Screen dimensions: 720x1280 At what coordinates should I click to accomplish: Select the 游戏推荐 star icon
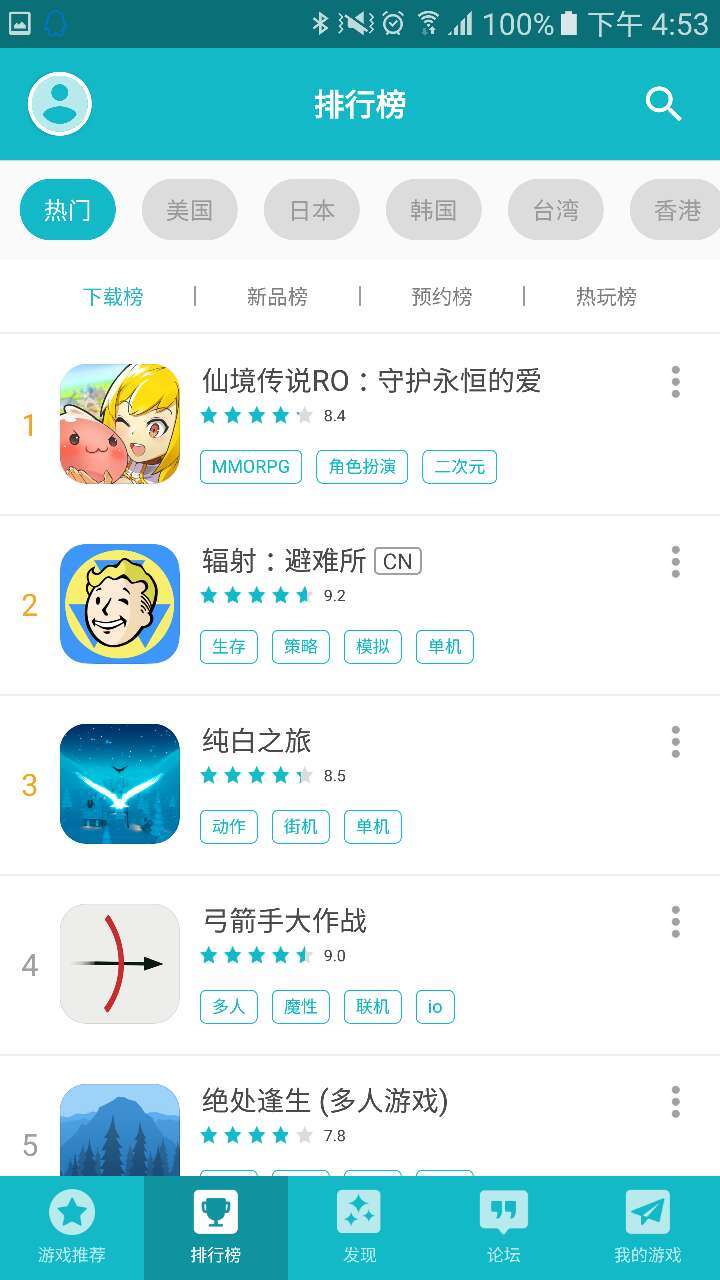point(71,1227)
